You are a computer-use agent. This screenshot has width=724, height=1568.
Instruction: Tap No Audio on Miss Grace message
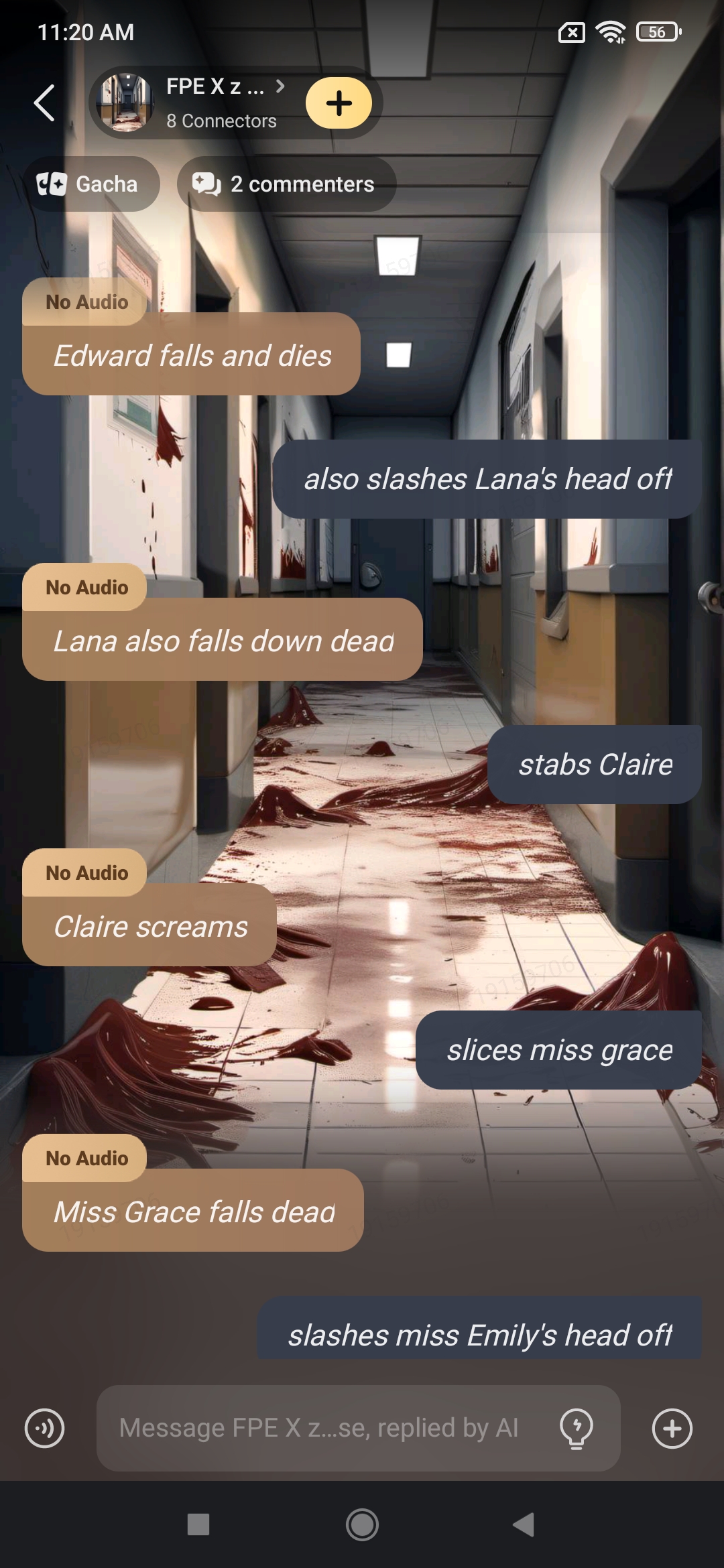86,1159
